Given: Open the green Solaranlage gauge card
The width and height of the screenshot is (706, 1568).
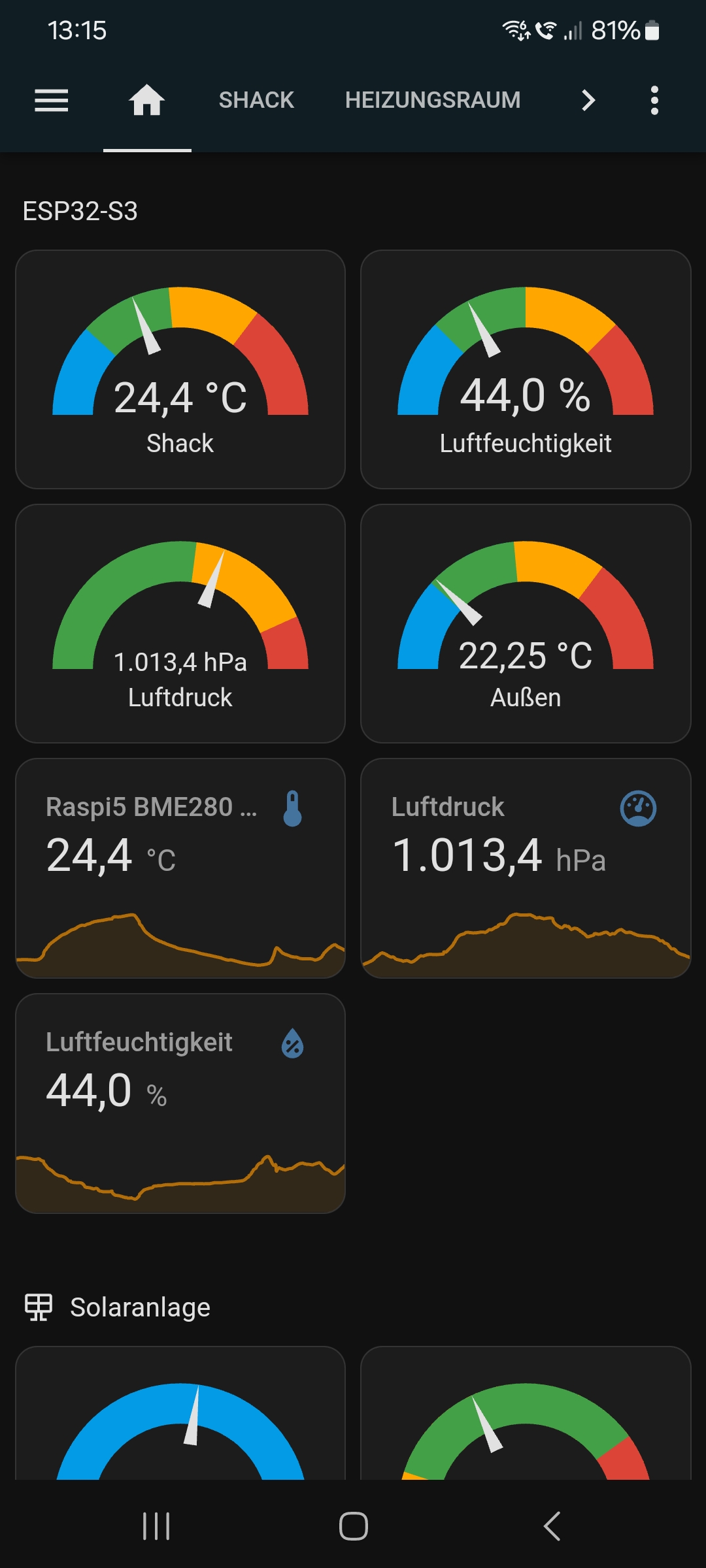Looking at the screenshot, I should click(x=526, y=1413).
